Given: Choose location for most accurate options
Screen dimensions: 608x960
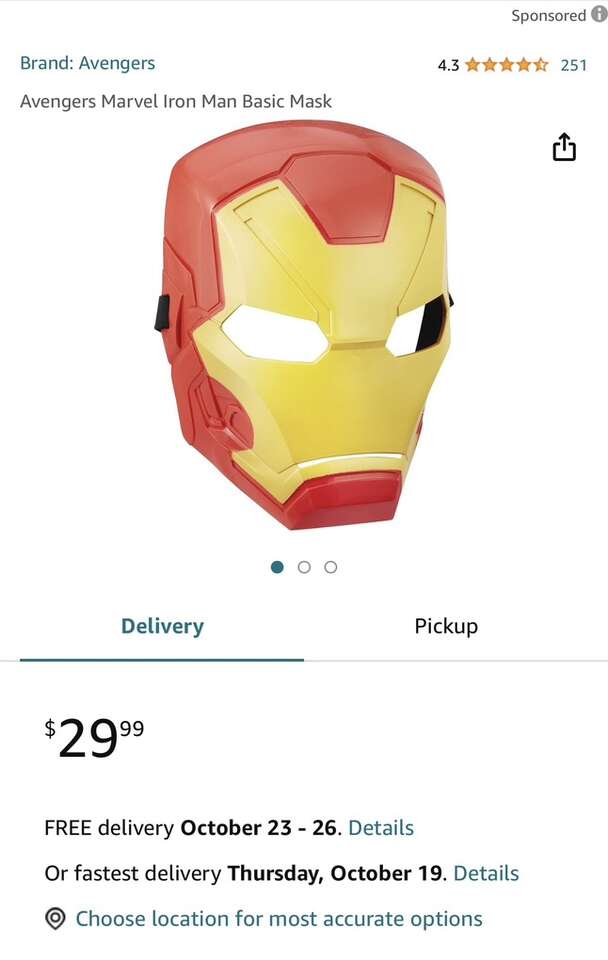Looking at the screenshot, I should 278,918.
